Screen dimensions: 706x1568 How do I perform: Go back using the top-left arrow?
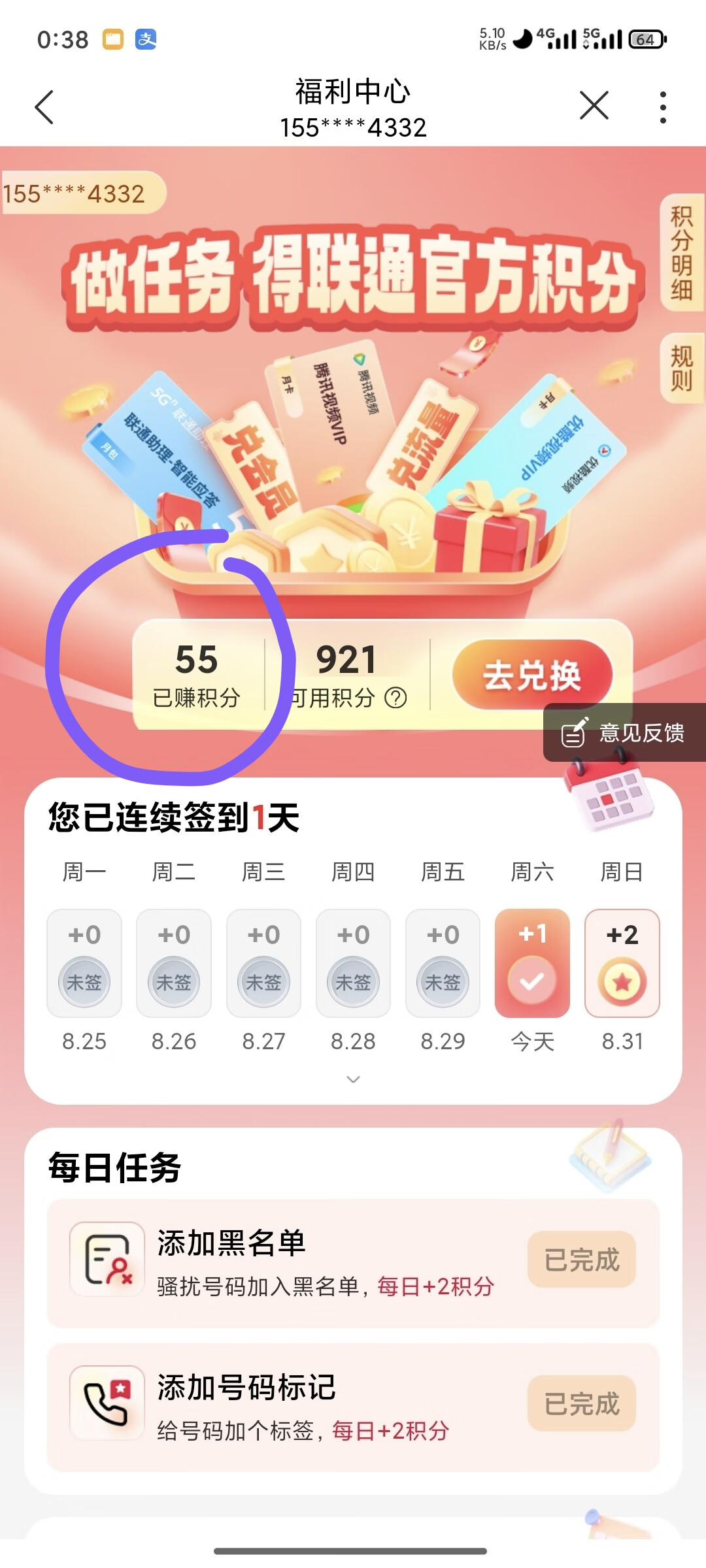point(44,107)
